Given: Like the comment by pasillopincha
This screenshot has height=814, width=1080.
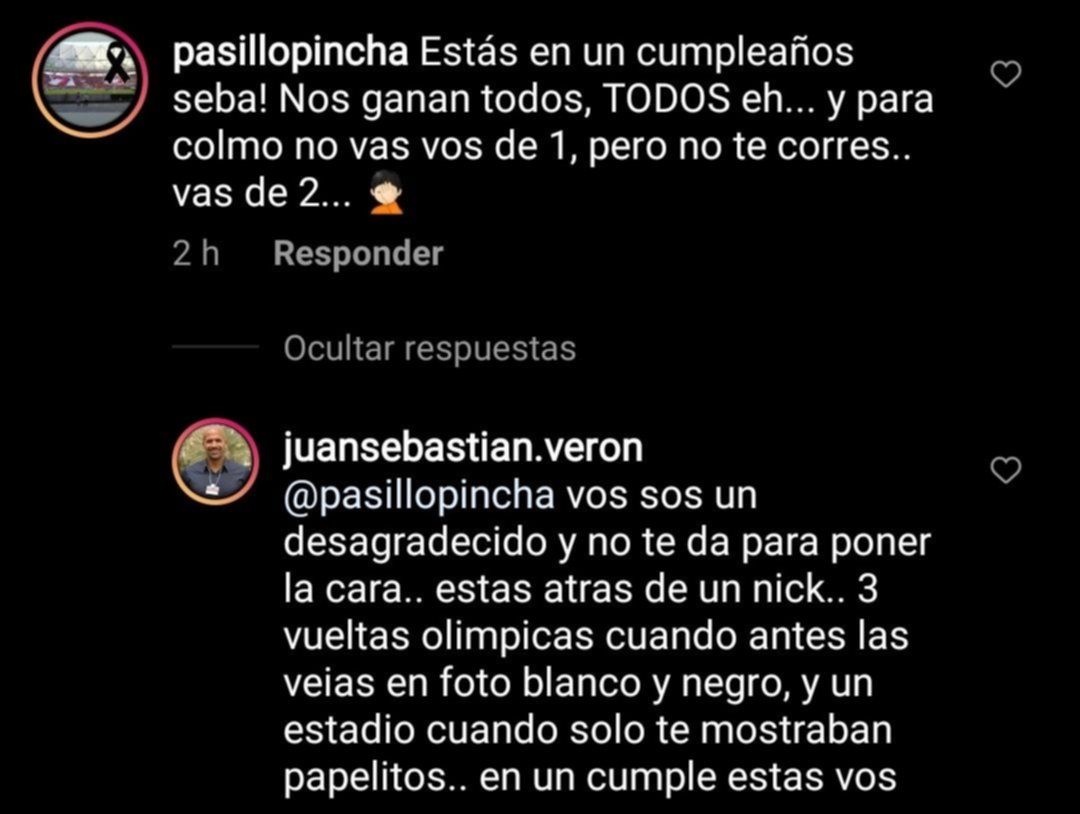Looking at the screenshot, I should [x=1004, y=74].
